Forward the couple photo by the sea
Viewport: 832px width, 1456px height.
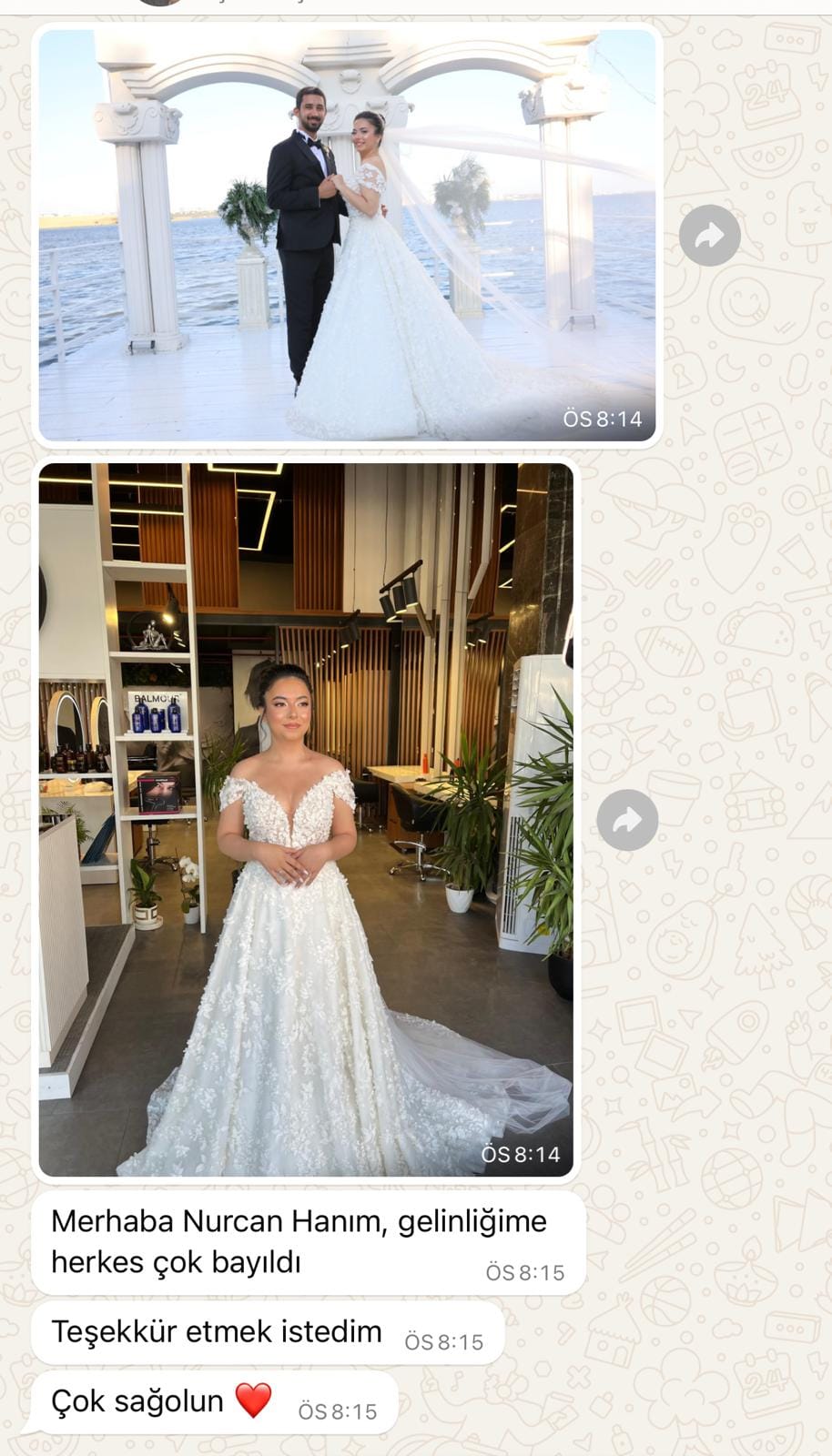click(x=709, y=236)
